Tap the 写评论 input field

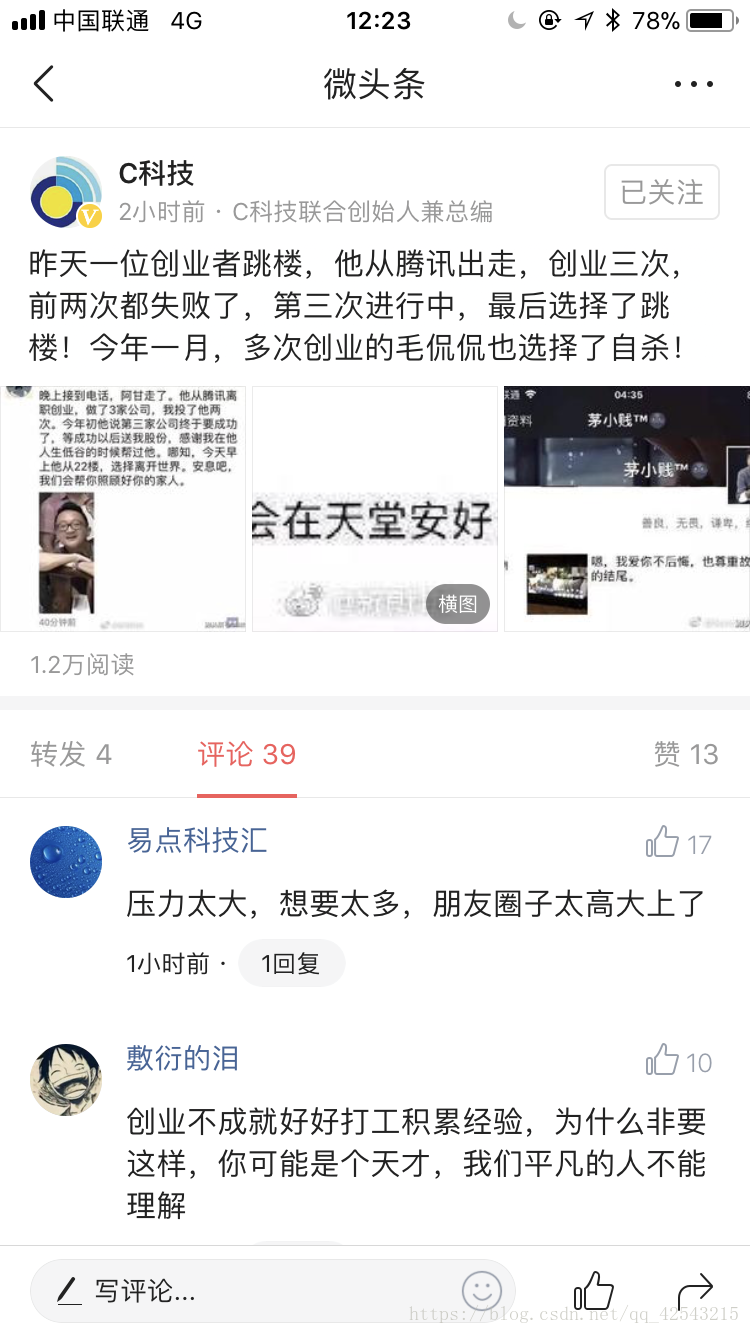coord(250,1291)
